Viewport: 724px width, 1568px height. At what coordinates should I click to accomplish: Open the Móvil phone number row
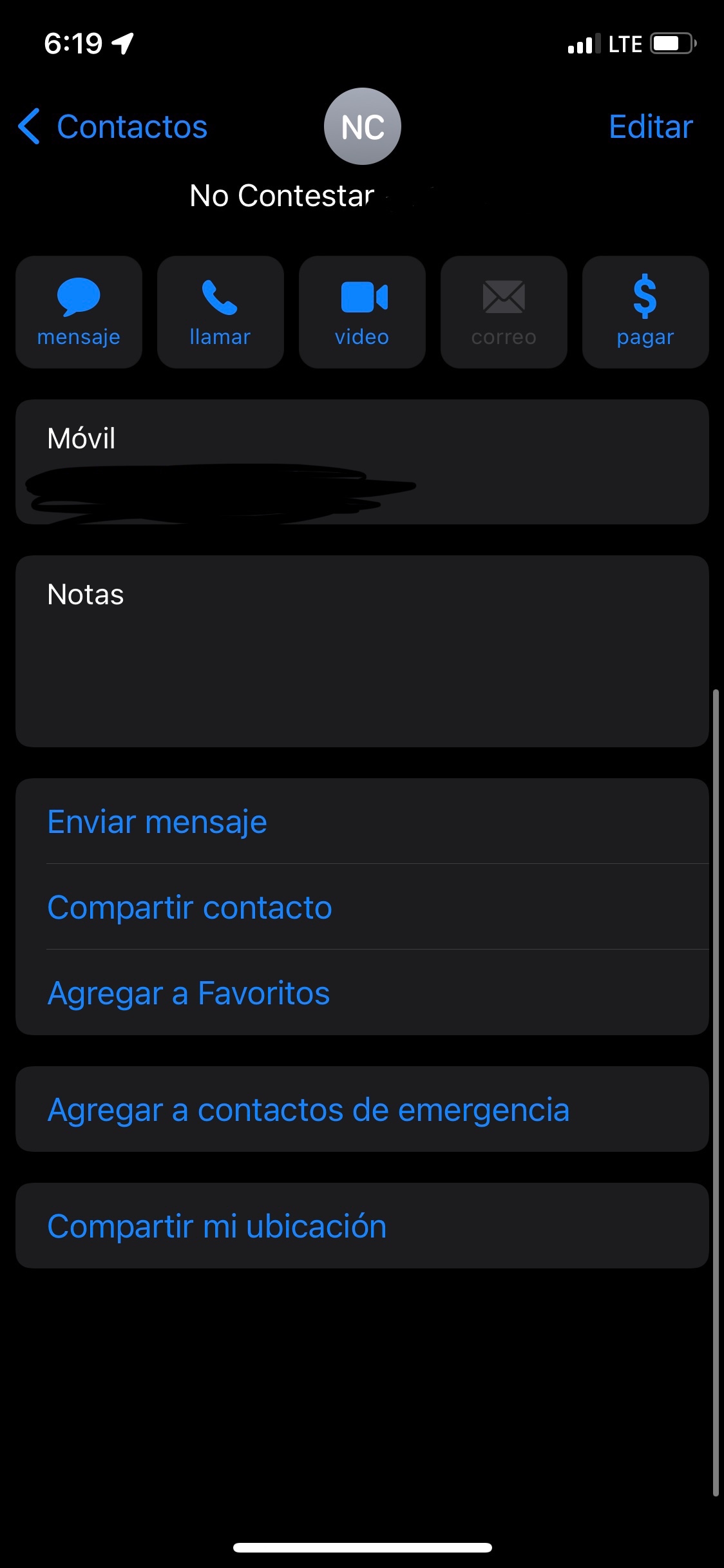click(362, 462)
